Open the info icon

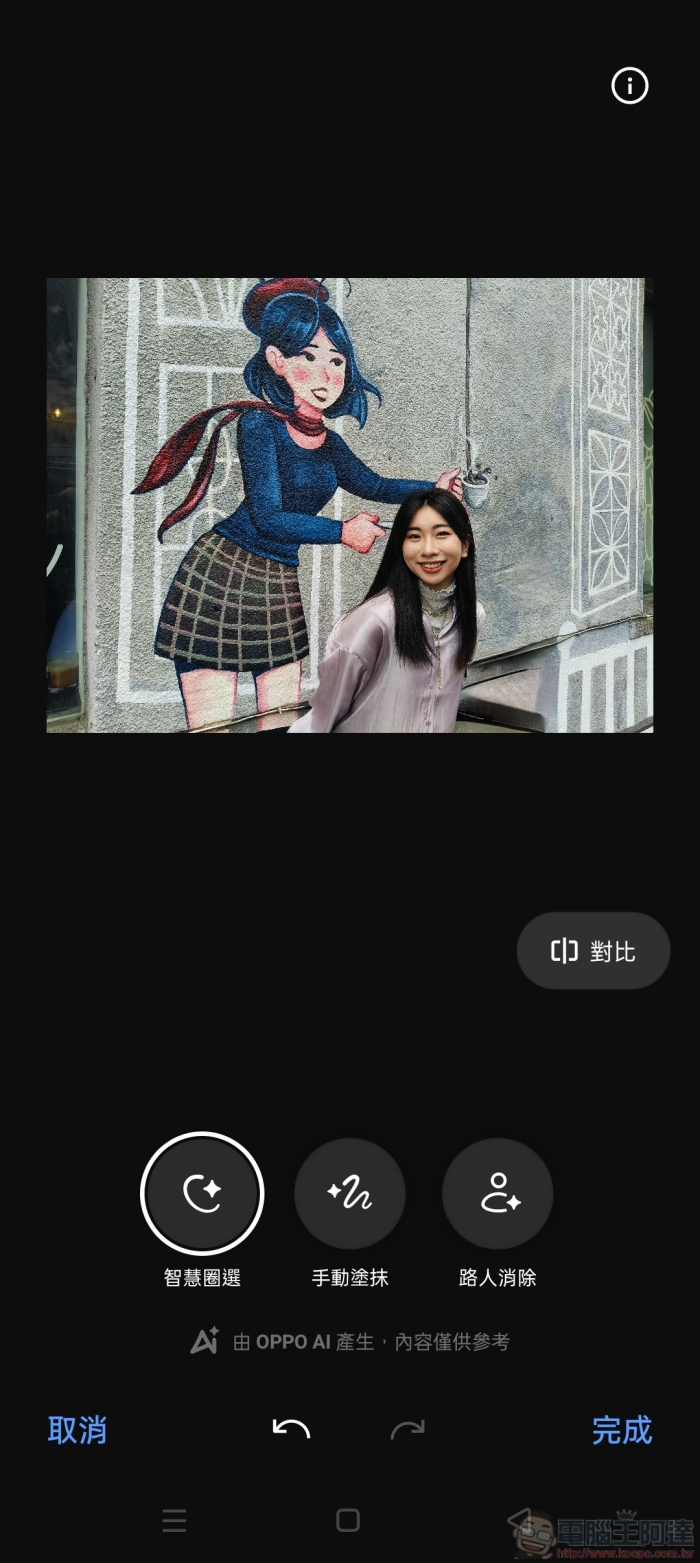pos(629,86)
